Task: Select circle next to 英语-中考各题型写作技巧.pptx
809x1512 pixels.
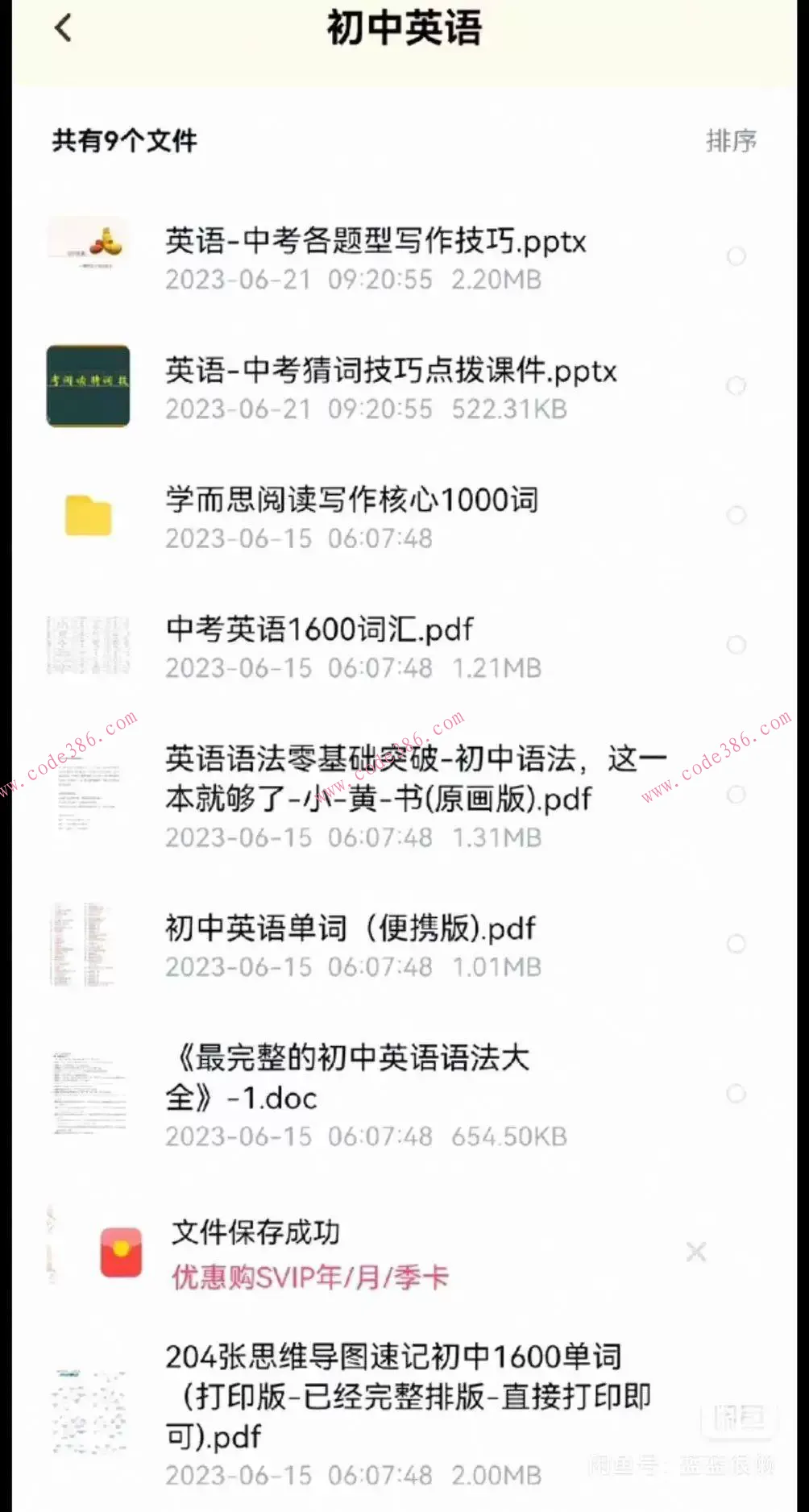Action: (x=736, y=256)
